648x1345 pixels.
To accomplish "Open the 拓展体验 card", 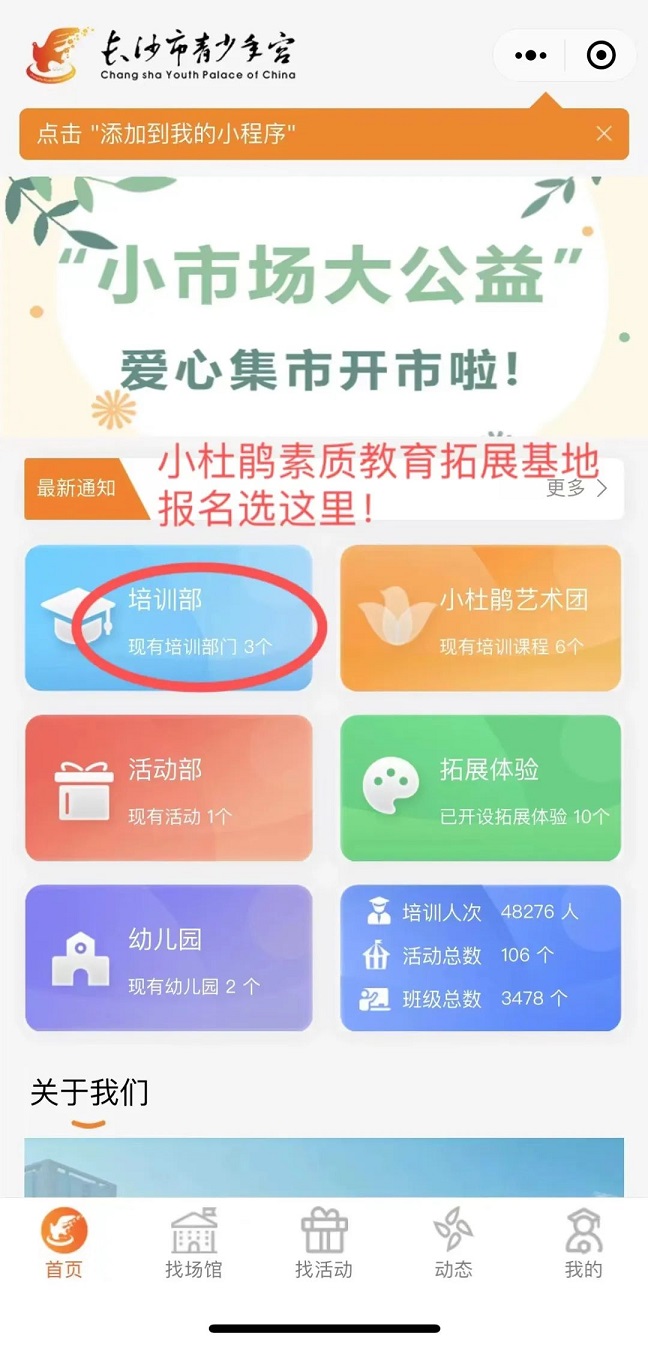I will tap(481, 788).
